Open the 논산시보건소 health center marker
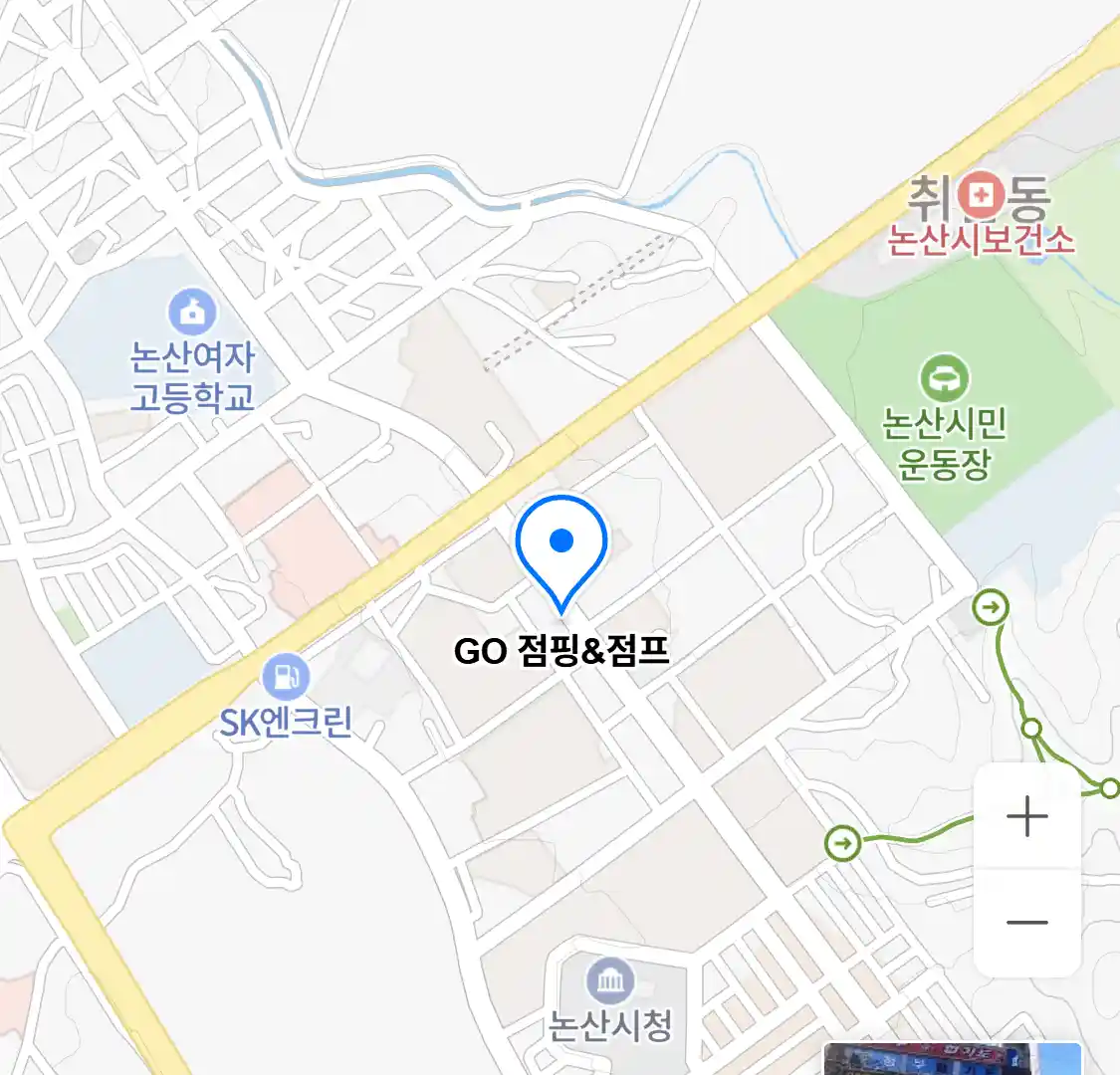The height and width of the screenshot is (1075, 1120). click(x=982, y=197)
